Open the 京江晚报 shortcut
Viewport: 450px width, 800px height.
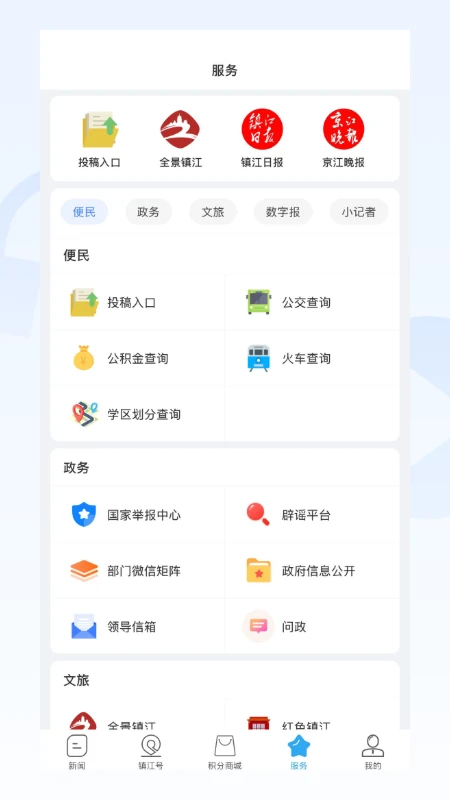[x=343, y=138]
